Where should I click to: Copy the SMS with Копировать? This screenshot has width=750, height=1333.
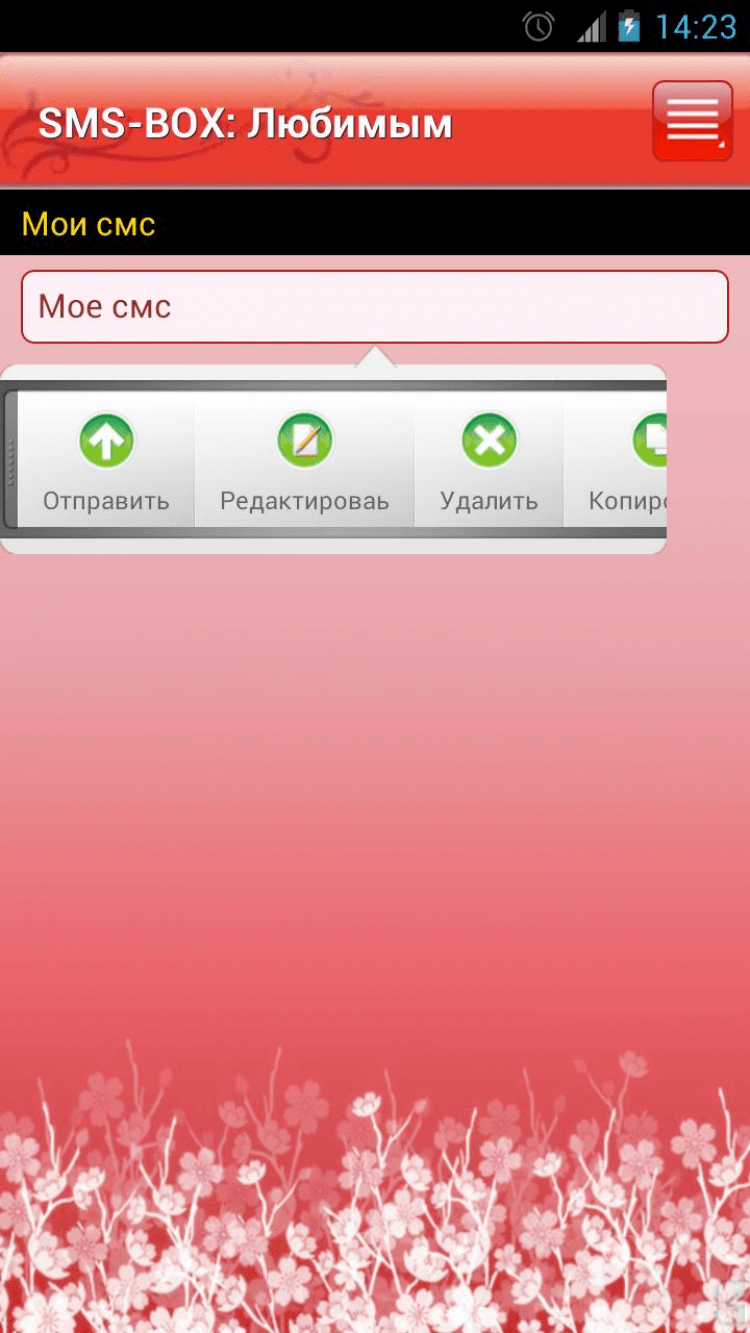[624, 462]
